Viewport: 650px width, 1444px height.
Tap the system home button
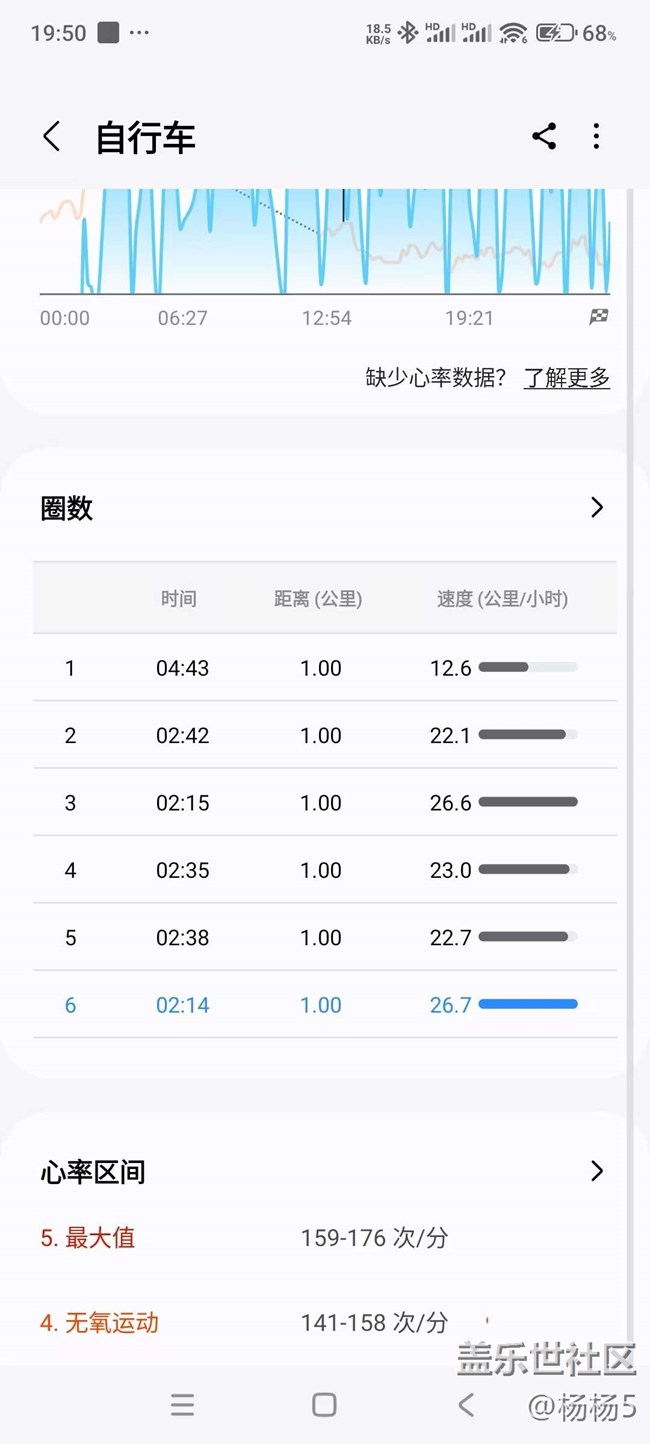pos(324,1405)
